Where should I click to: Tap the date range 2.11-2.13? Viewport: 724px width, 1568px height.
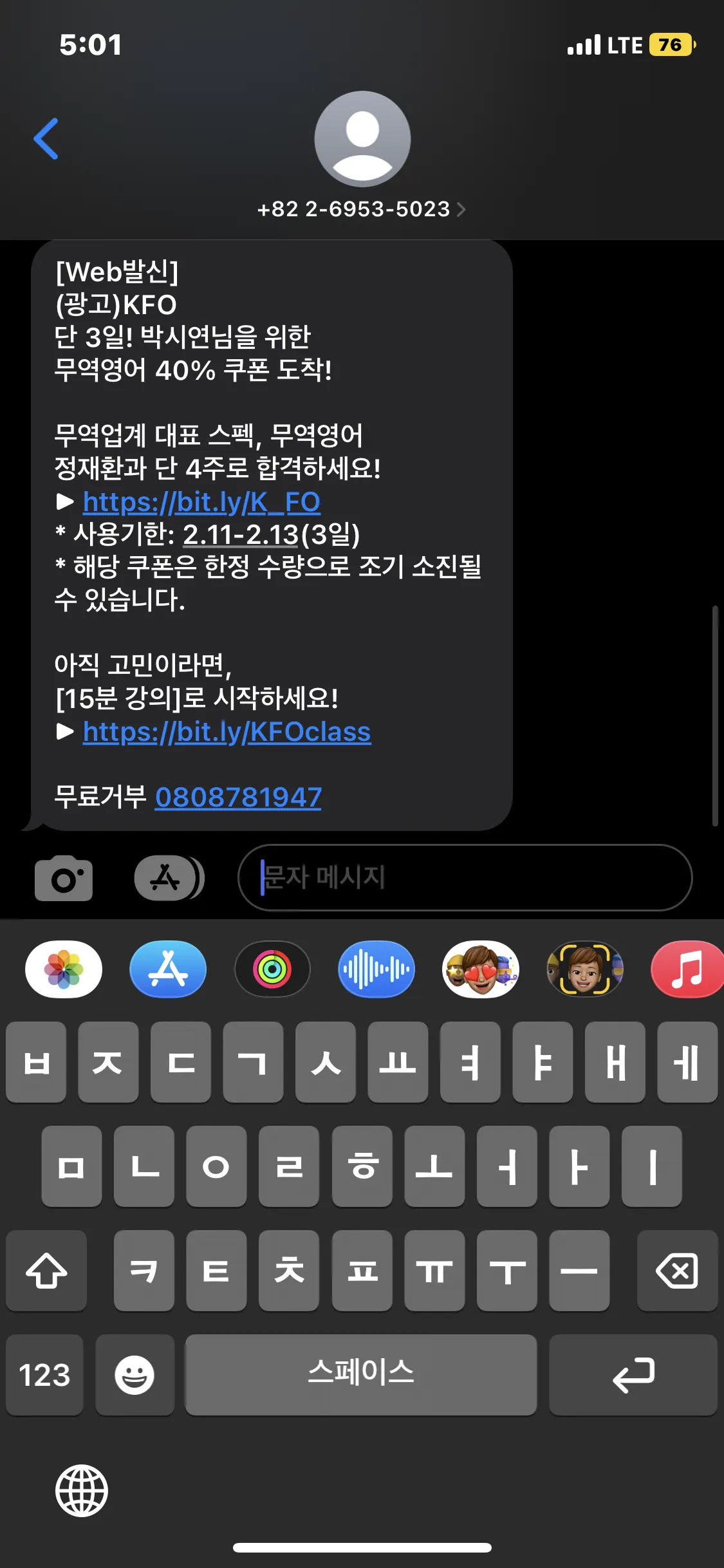point(241,534)
